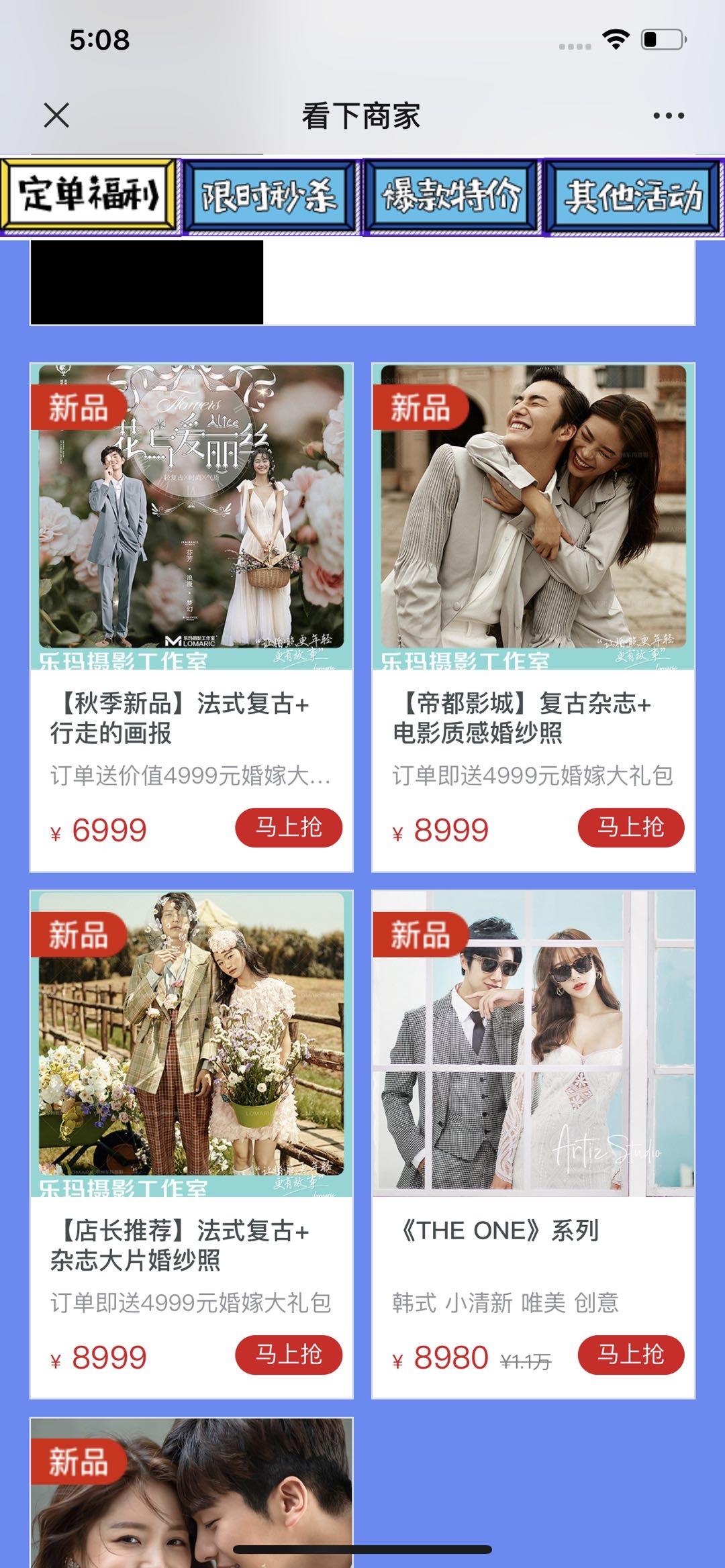The height and width of the screenshot is (1568, 725).
Task: Tap 马上抢 for THE ONE 8980 package
Action: 631,1355
